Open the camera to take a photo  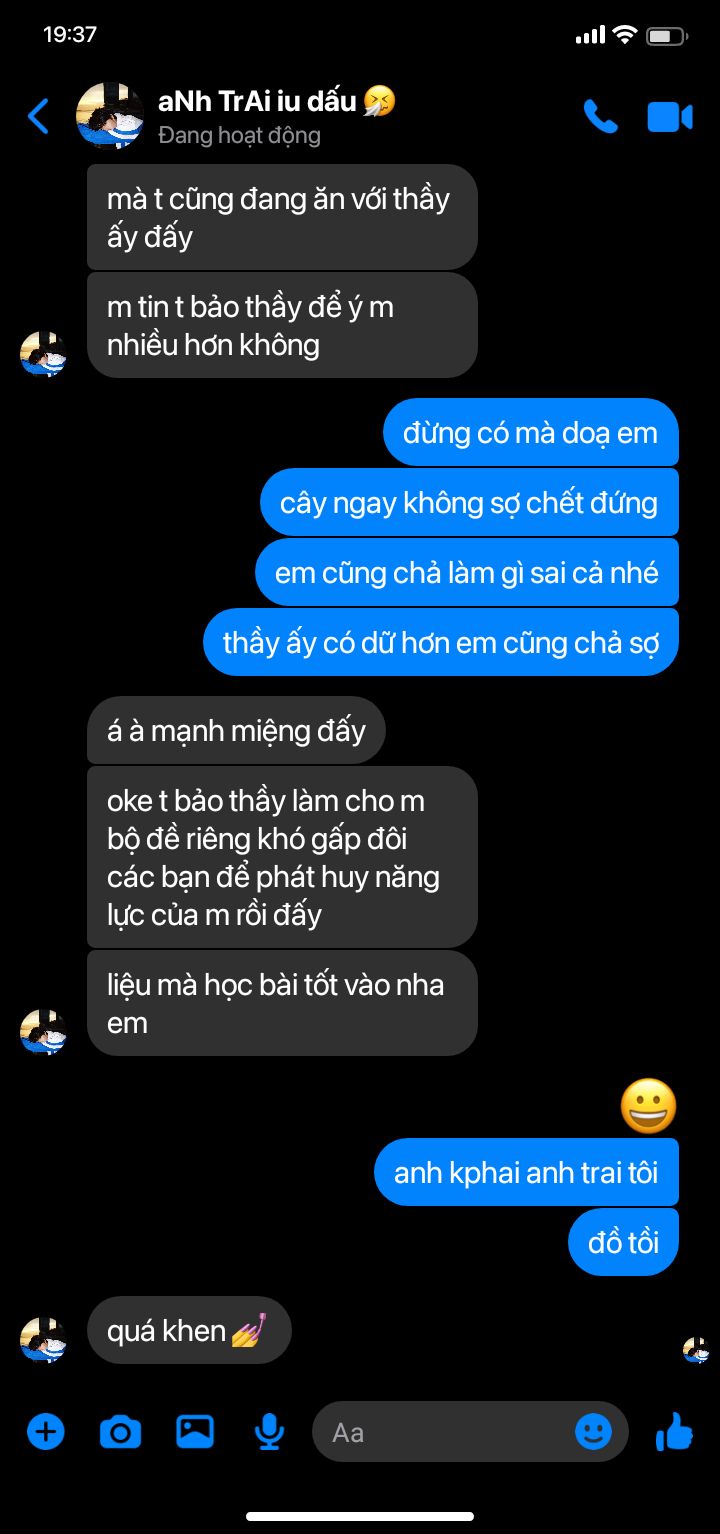(121, 1432)
